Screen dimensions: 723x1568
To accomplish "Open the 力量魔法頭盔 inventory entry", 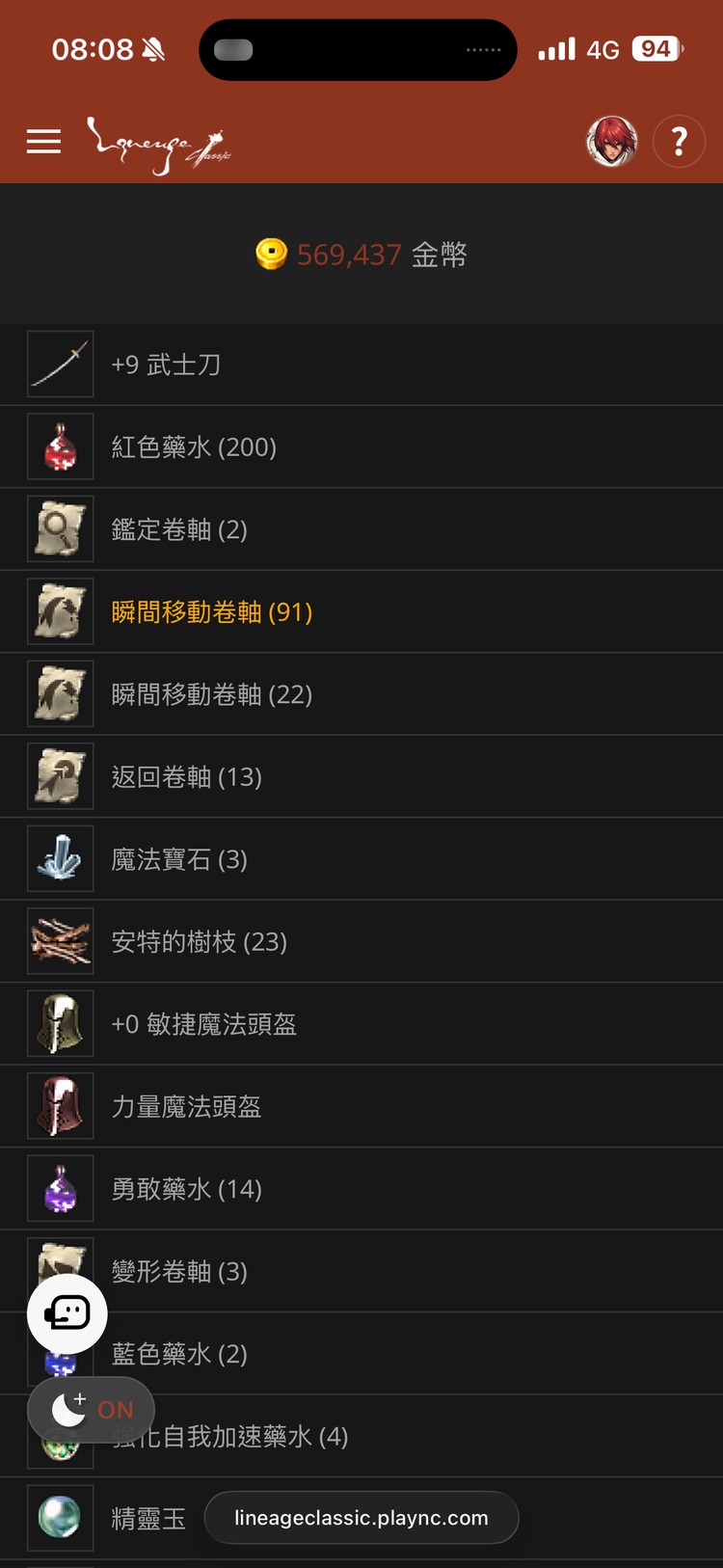I will [x=185, y=1106].
